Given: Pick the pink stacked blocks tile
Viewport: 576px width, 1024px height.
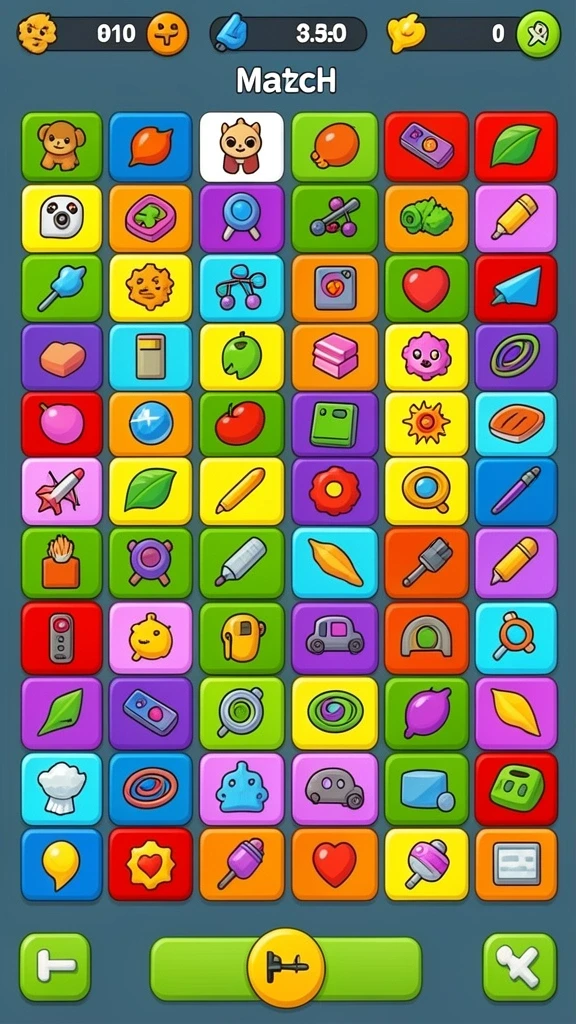Looking at the screenshot, I should pos(334,357).
